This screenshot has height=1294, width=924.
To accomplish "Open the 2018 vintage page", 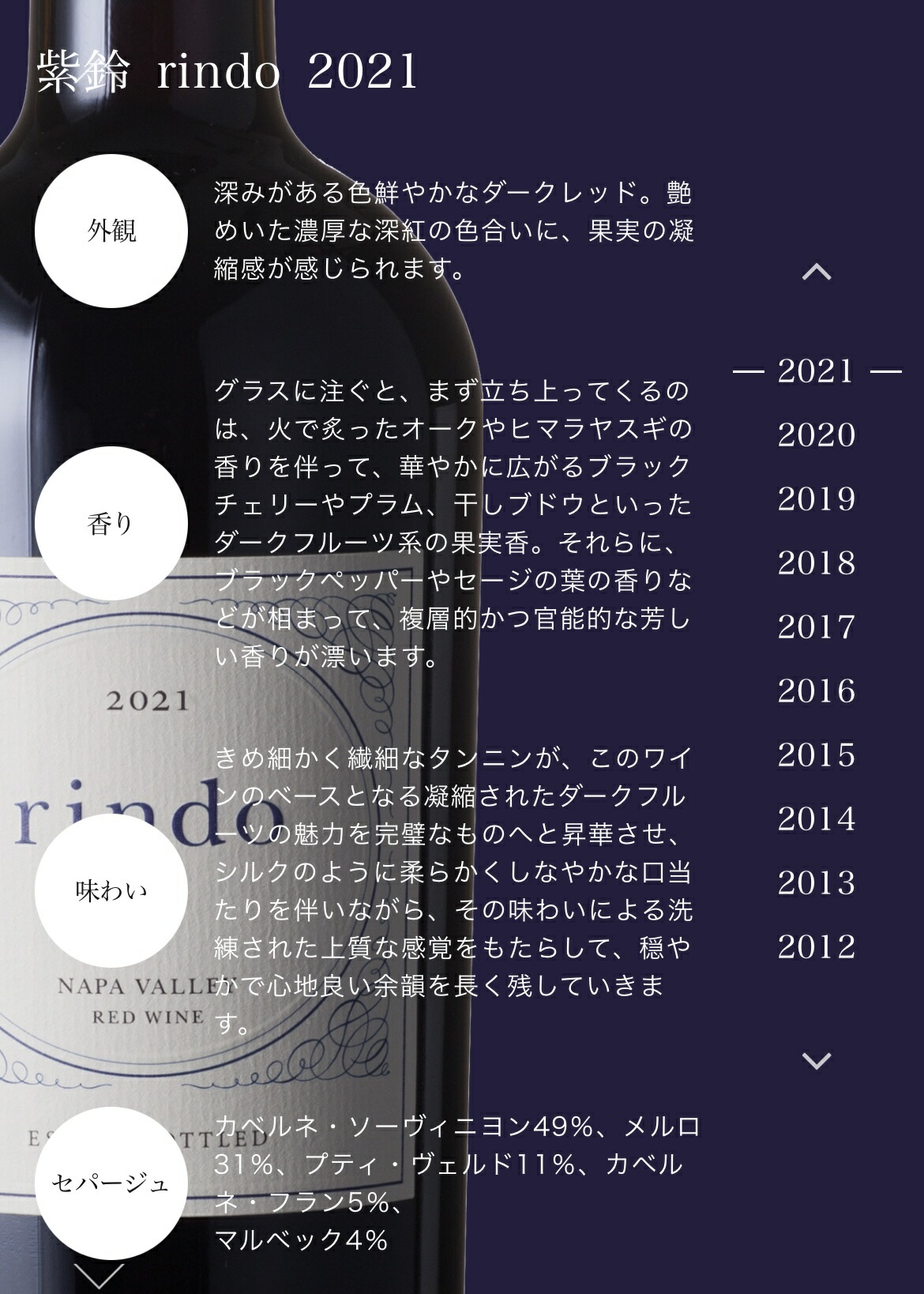I will [x=817, y=562].
